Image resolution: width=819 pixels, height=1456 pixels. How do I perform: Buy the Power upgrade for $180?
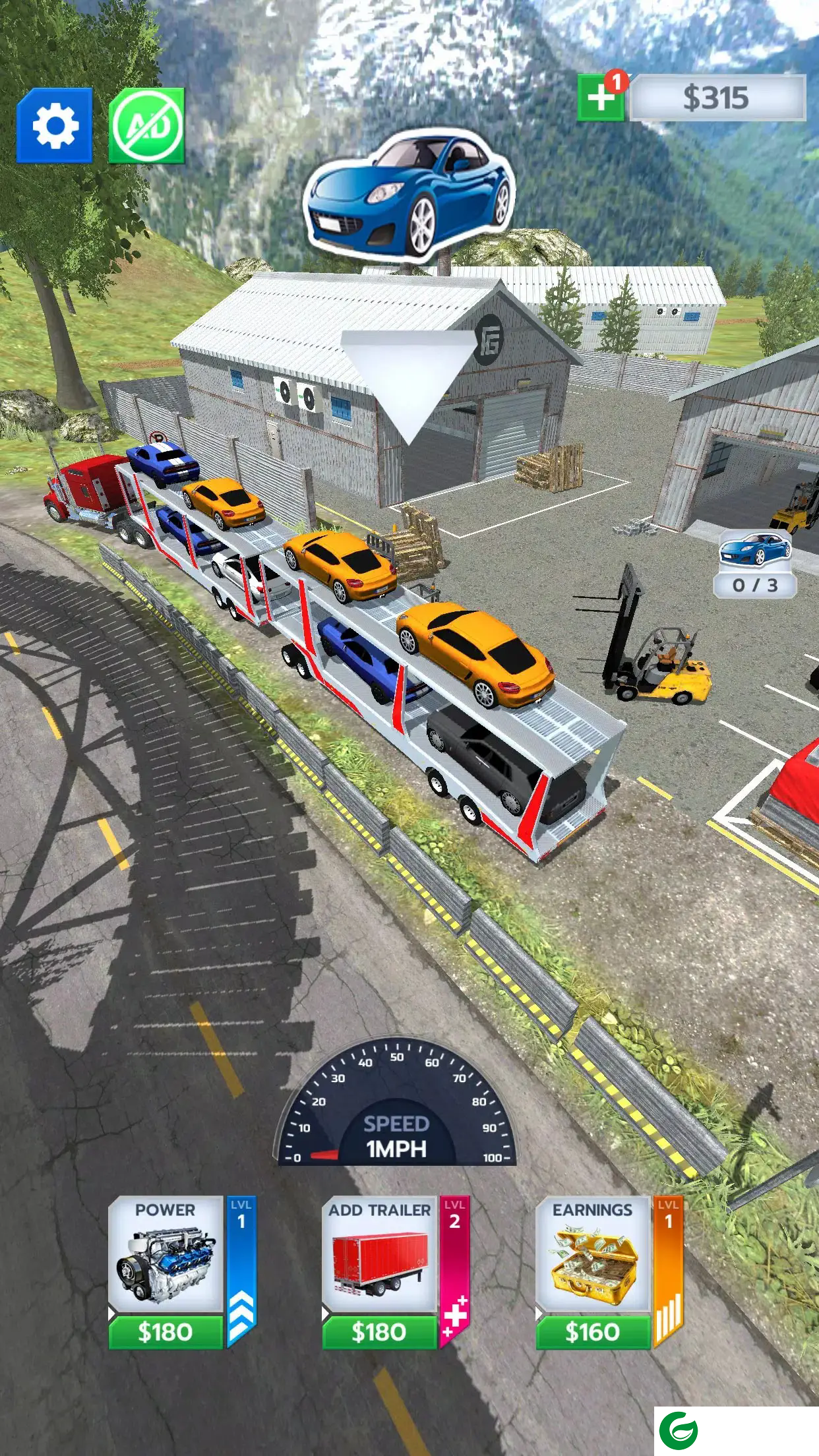pos(166,1332)
